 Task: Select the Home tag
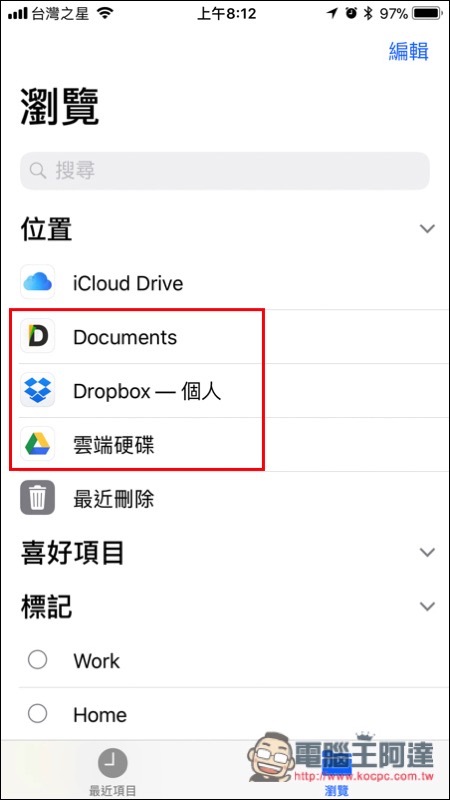[x=224, y=714]
